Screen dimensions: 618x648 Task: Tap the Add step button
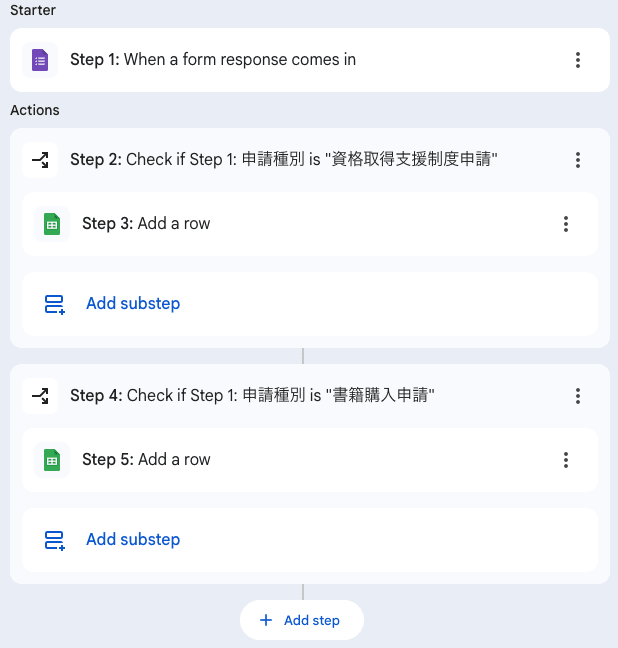pyautogui.click(x=301, y=620)
